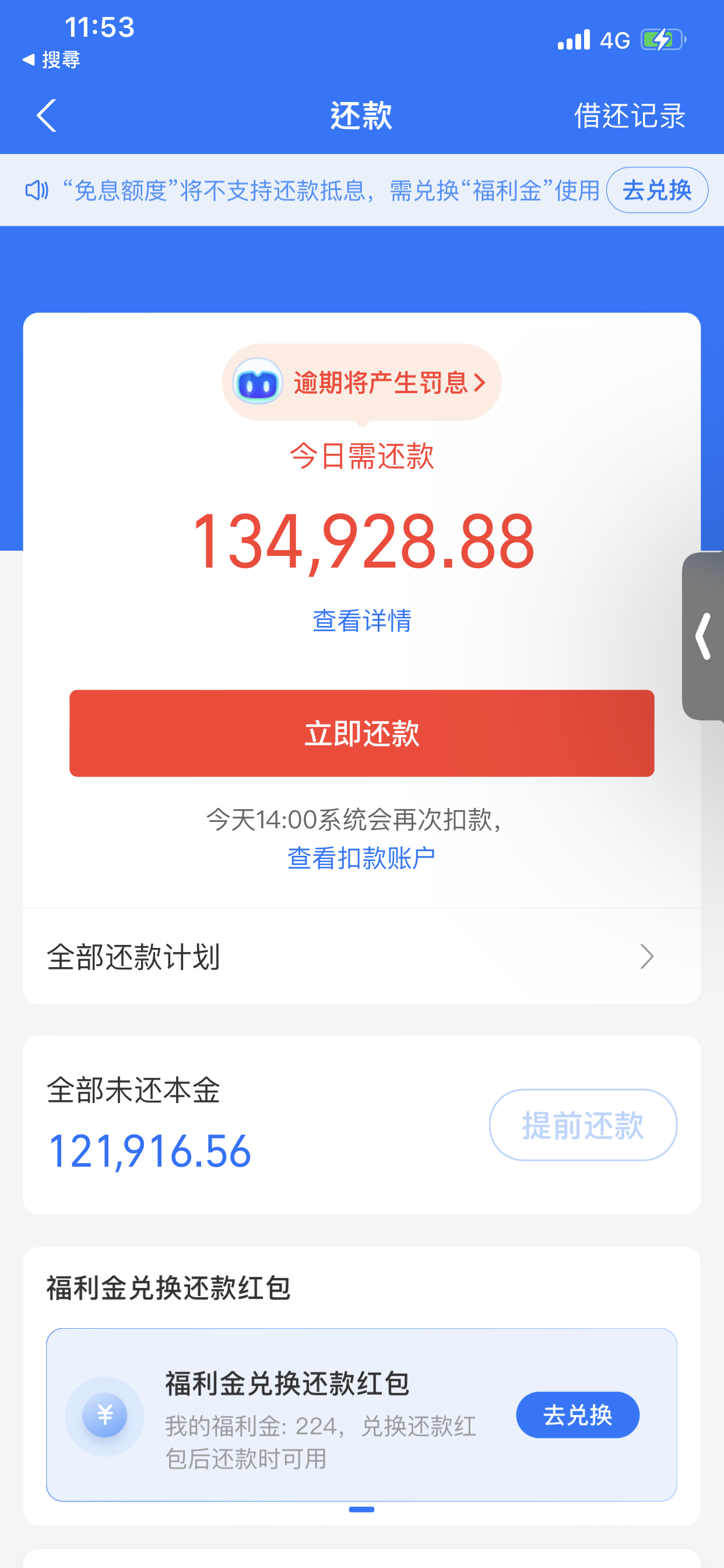Viewport: 724px width, 1568px height.
Task: Tap the 4G network indicator
Action: pyautogui.click(x=614, y=40)
